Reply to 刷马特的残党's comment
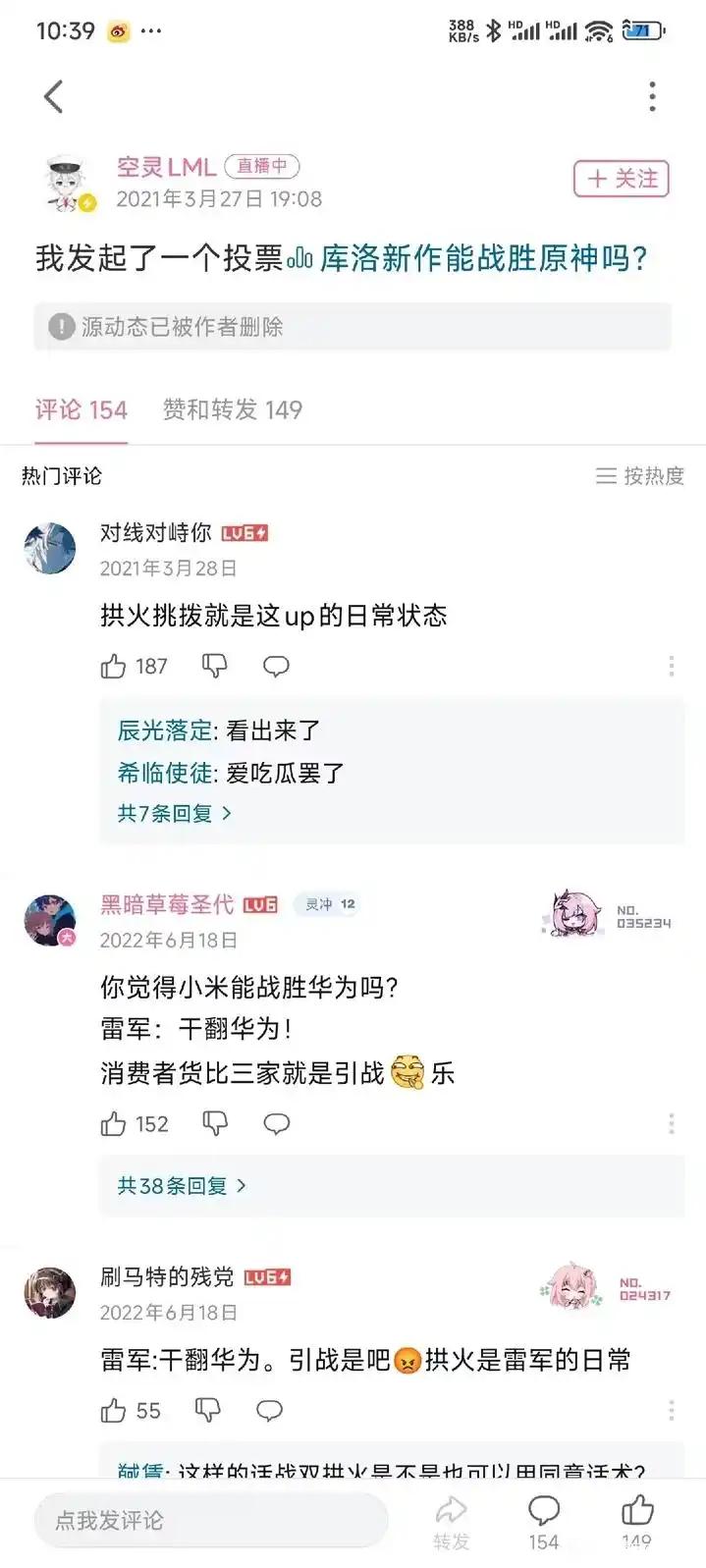 (269, 1411)
